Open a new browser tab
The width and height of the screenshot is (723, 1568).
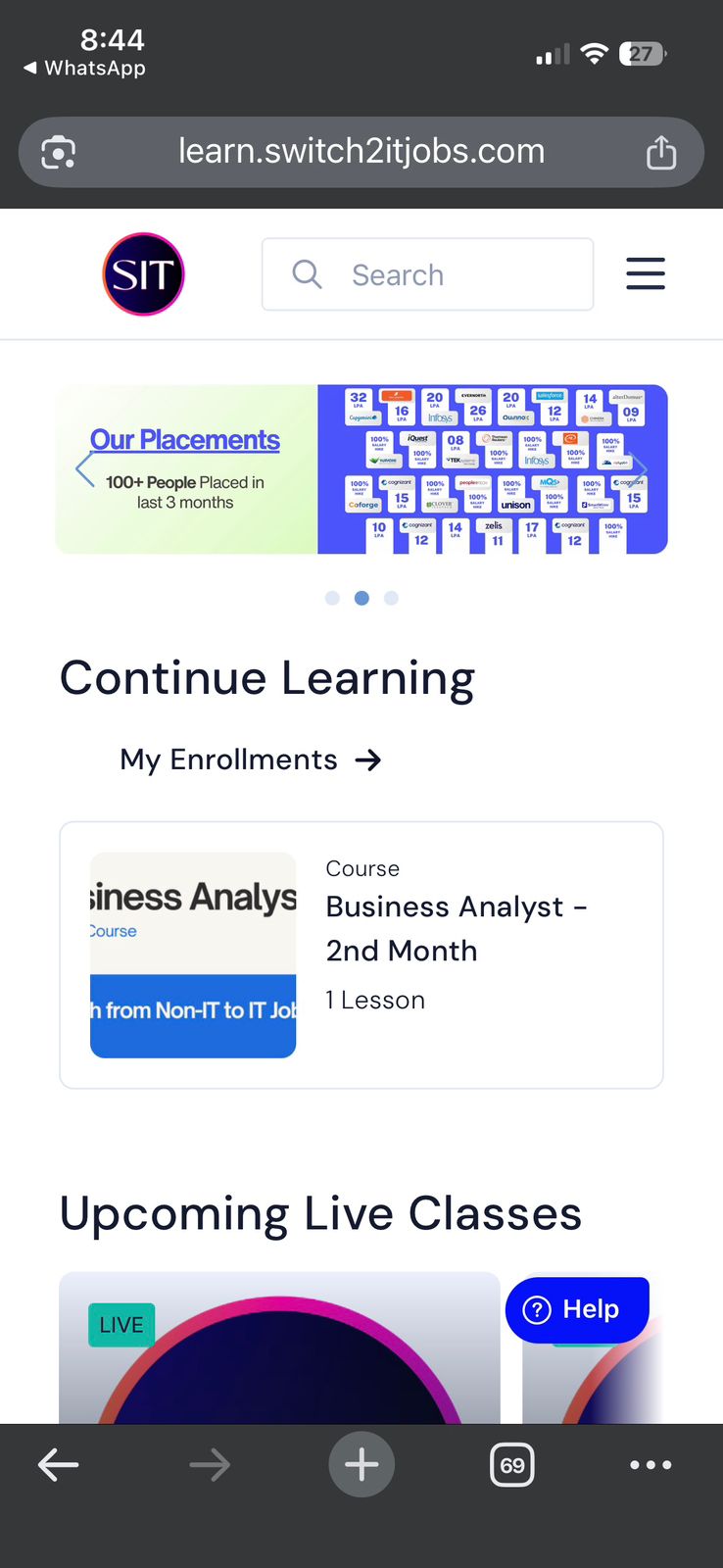(361, 1465)
